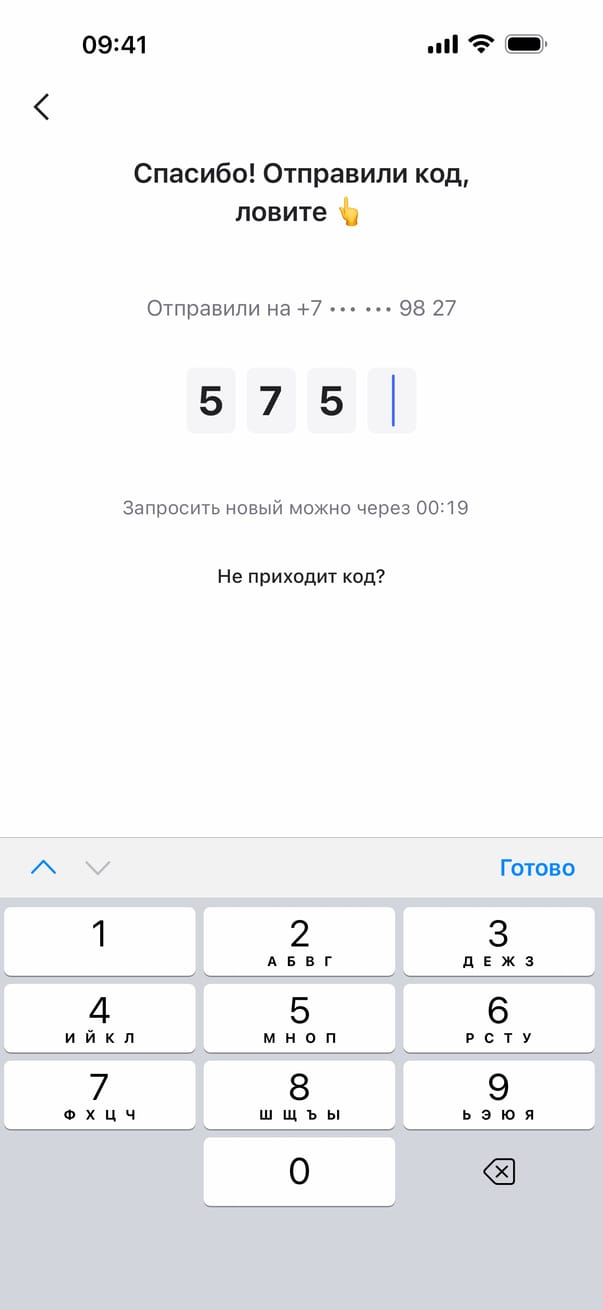Enter digit 4 on the keypad
The width and height of the screenshot is (603, 1310).
[x=100, y=1017]
